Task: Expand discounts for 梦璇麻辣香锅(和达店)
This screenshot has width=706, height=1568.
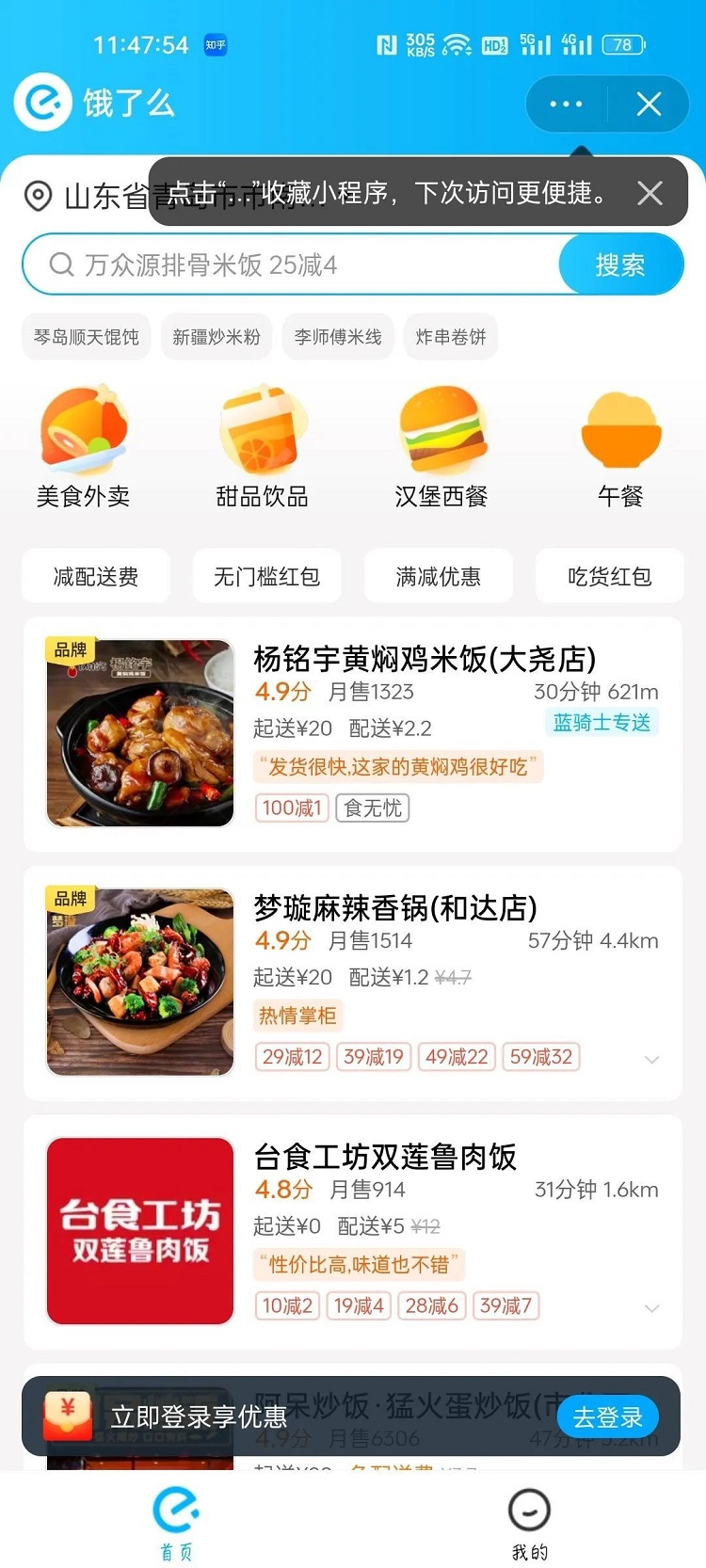Action: 651,1060
